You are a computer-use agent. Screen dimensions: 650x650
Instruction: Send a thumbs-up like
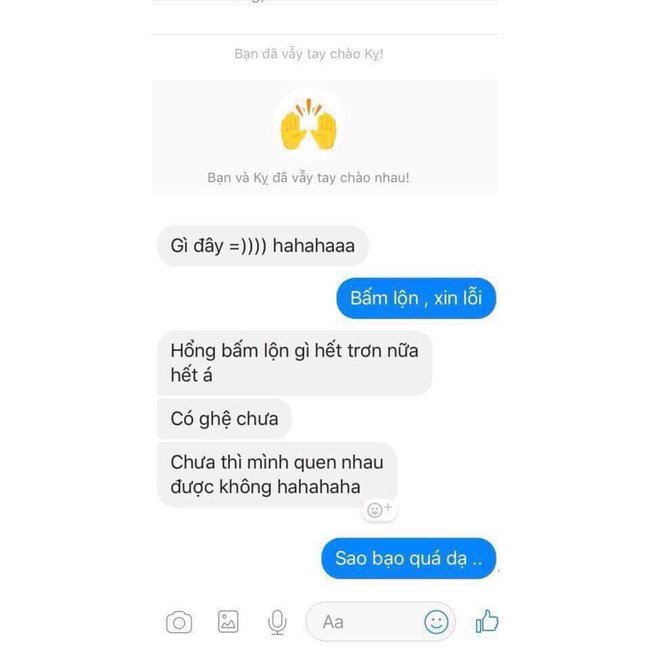487,622
